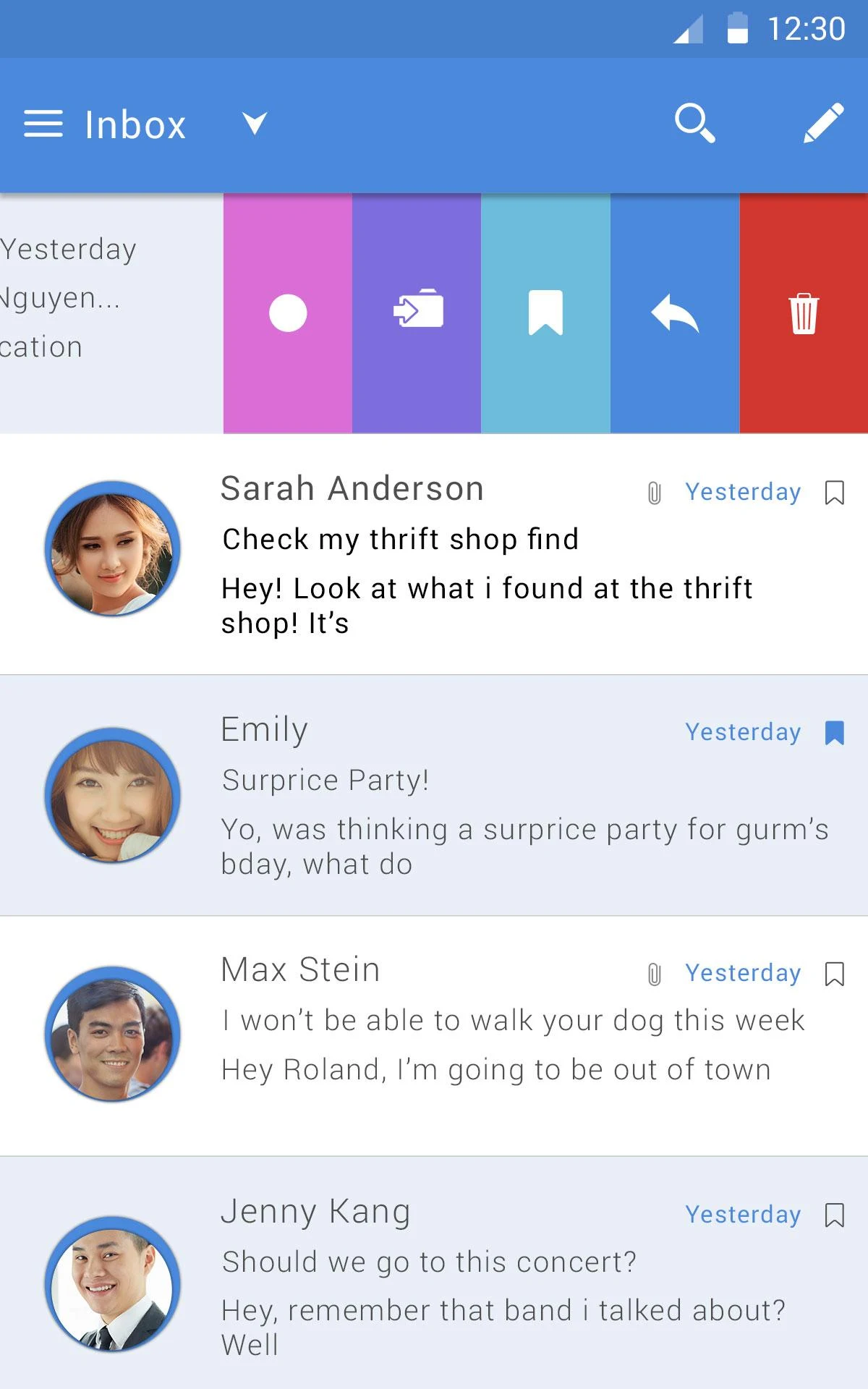Mark swiped email as unread (white dot)
868x1389 pixels.
[x=288, y=313]
